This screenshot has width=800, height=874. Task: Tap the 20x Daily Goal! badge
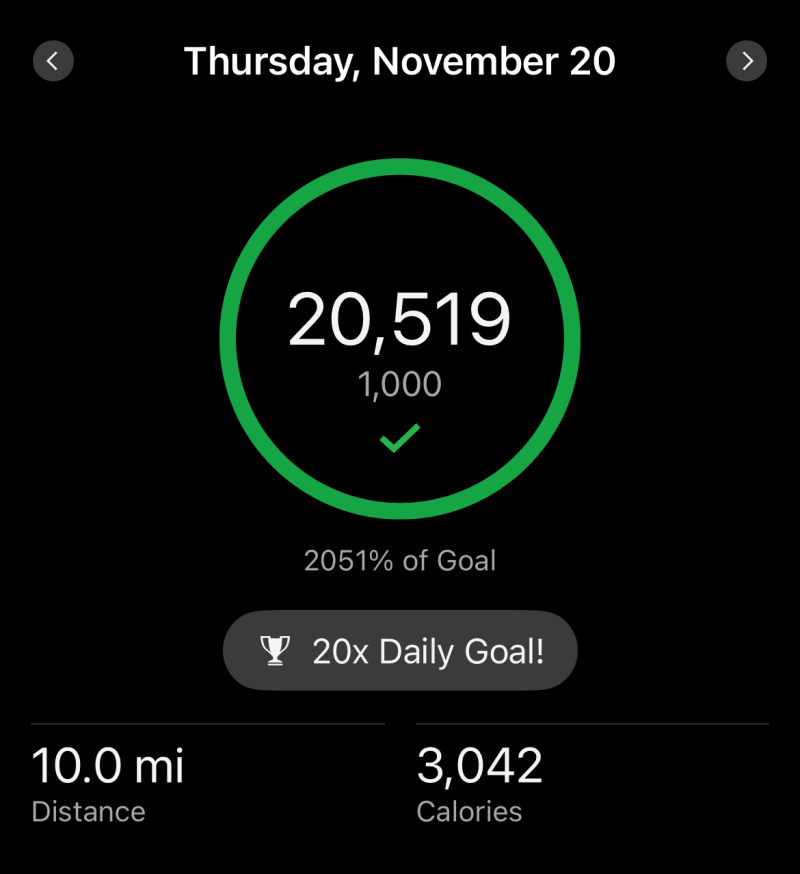tap(400, 651)
